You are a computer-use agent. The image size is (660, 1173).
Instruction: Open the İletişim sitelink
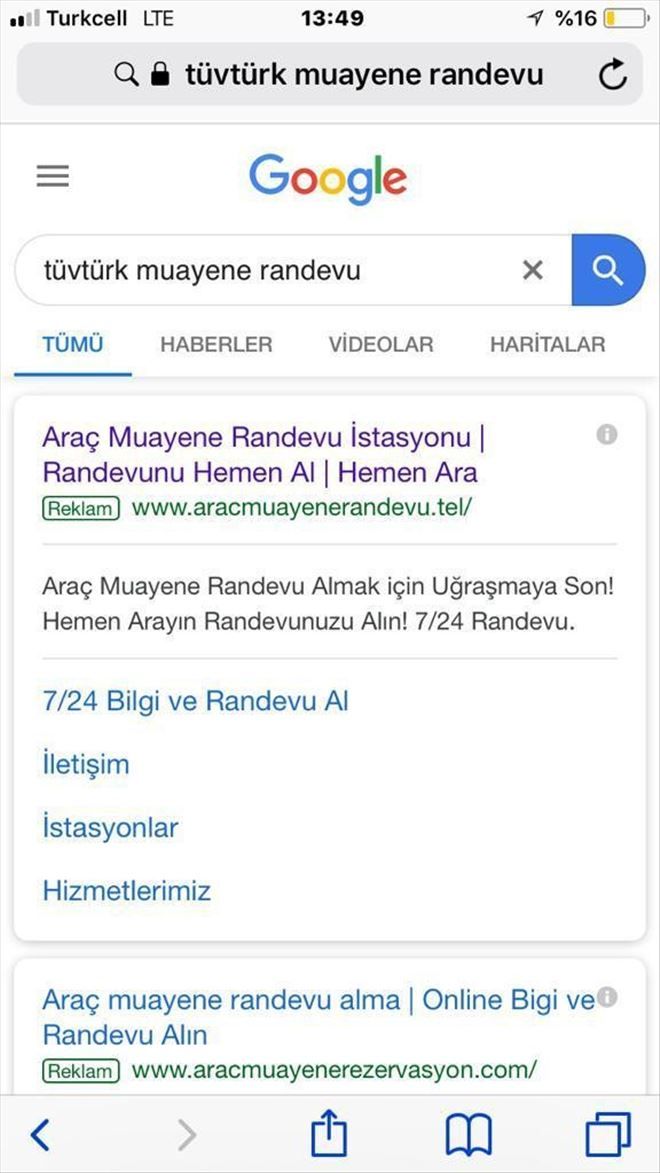tap(86, 765)
